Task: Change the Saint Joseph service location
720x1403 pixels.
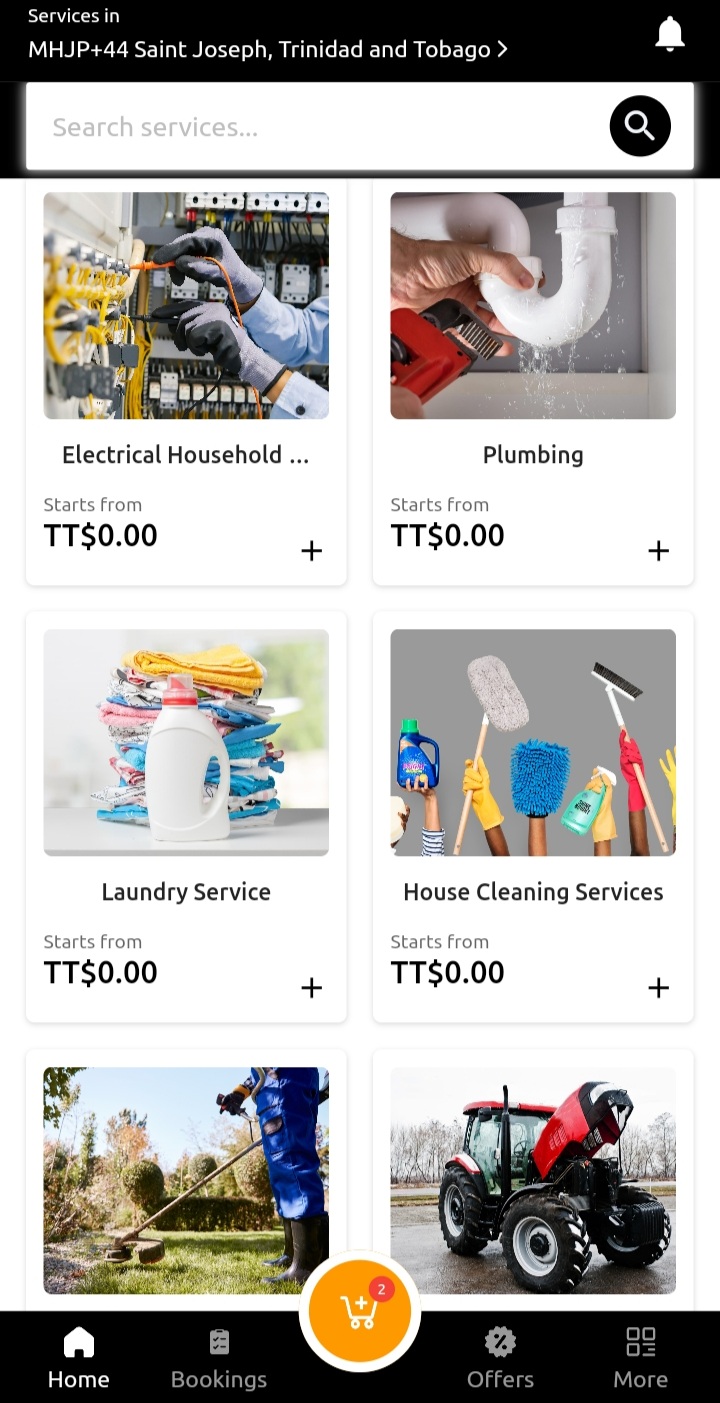Action: click(267, 49)
